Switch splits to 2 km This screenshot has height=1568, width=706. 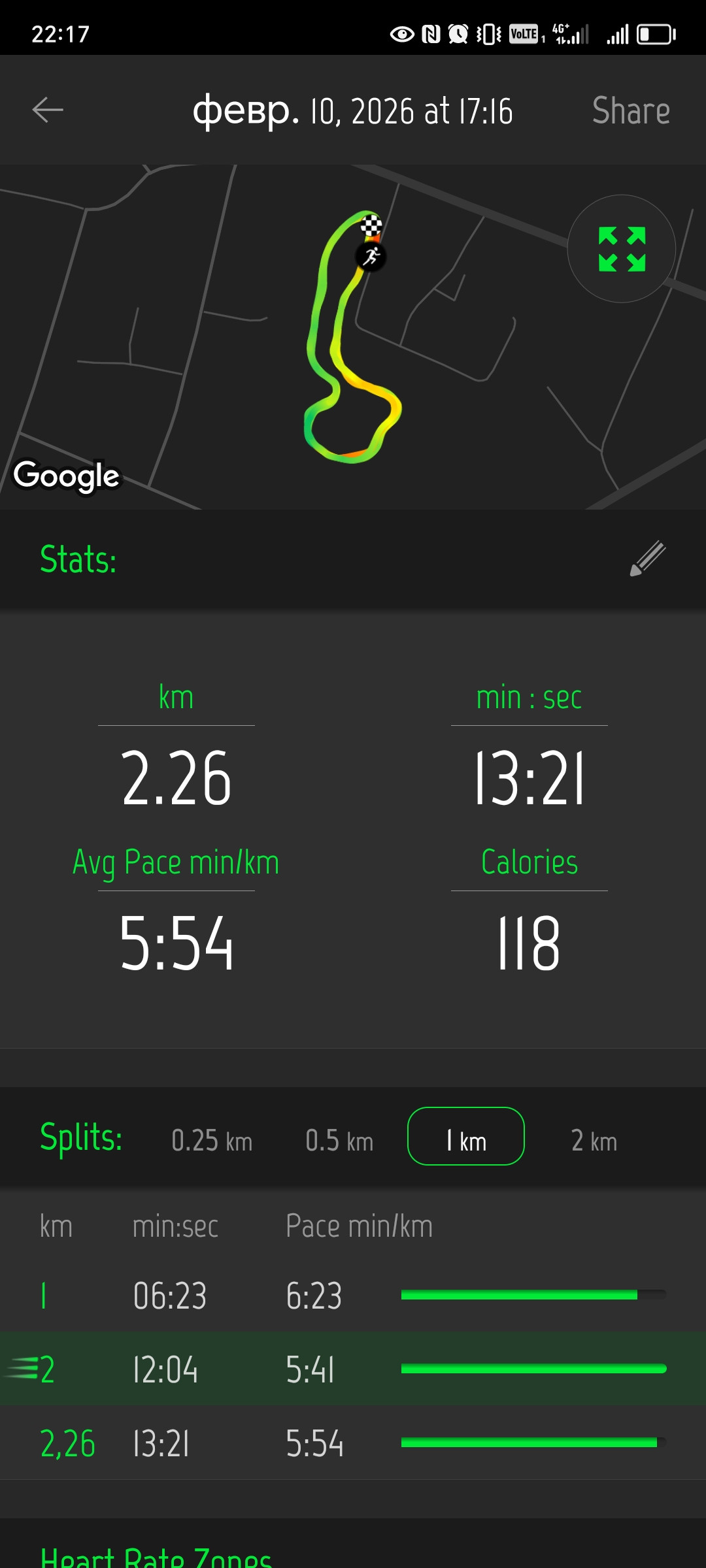pyautogui.click(x=594, y=1141)
